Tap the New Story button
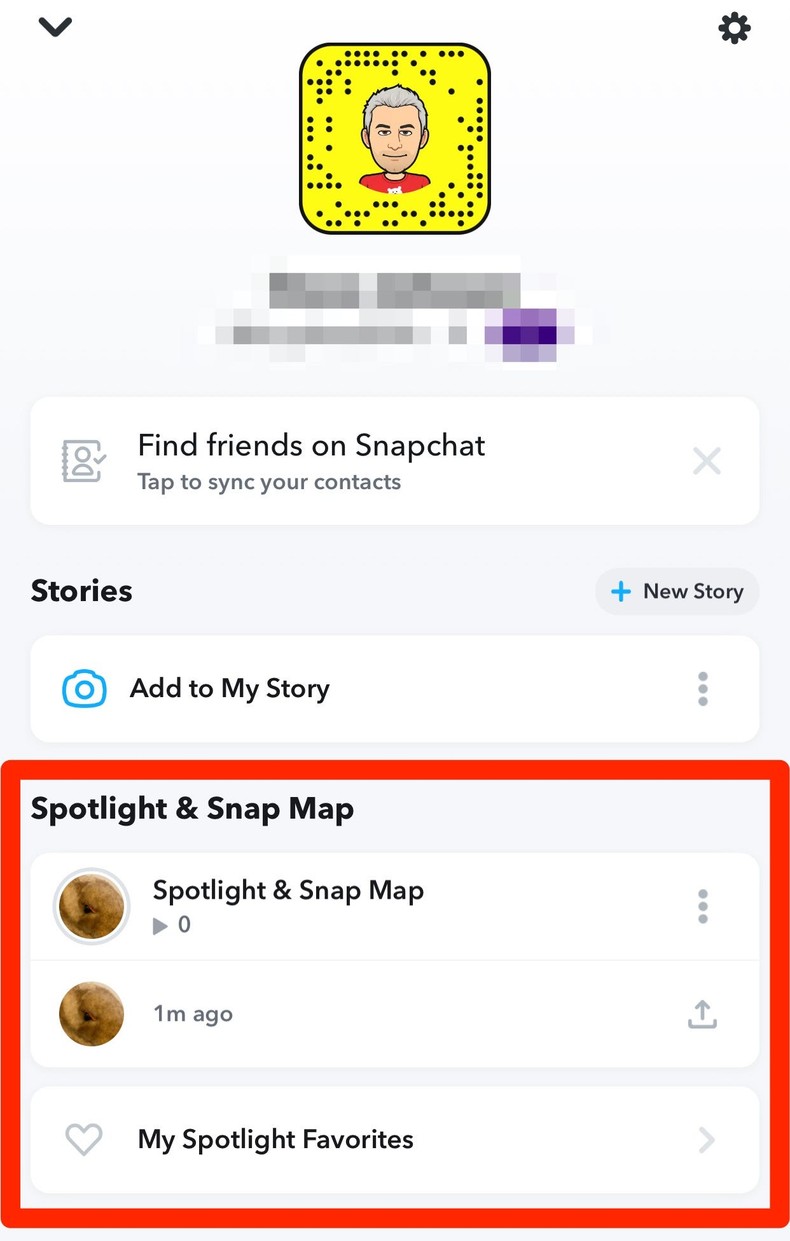The image size is (790, 1241). [676, 591]
